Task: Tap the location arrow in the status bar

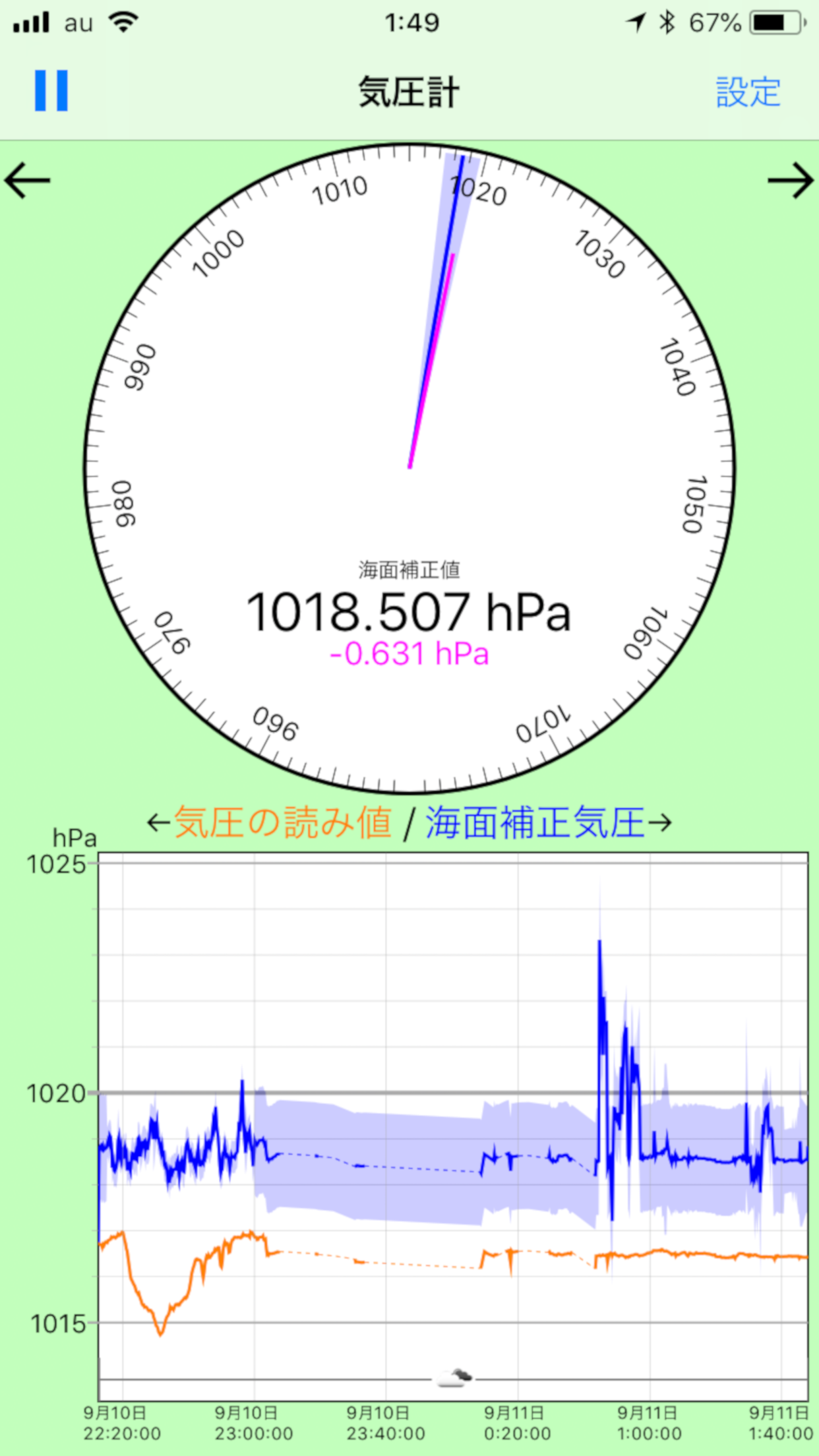Action: tap(635, 20)
